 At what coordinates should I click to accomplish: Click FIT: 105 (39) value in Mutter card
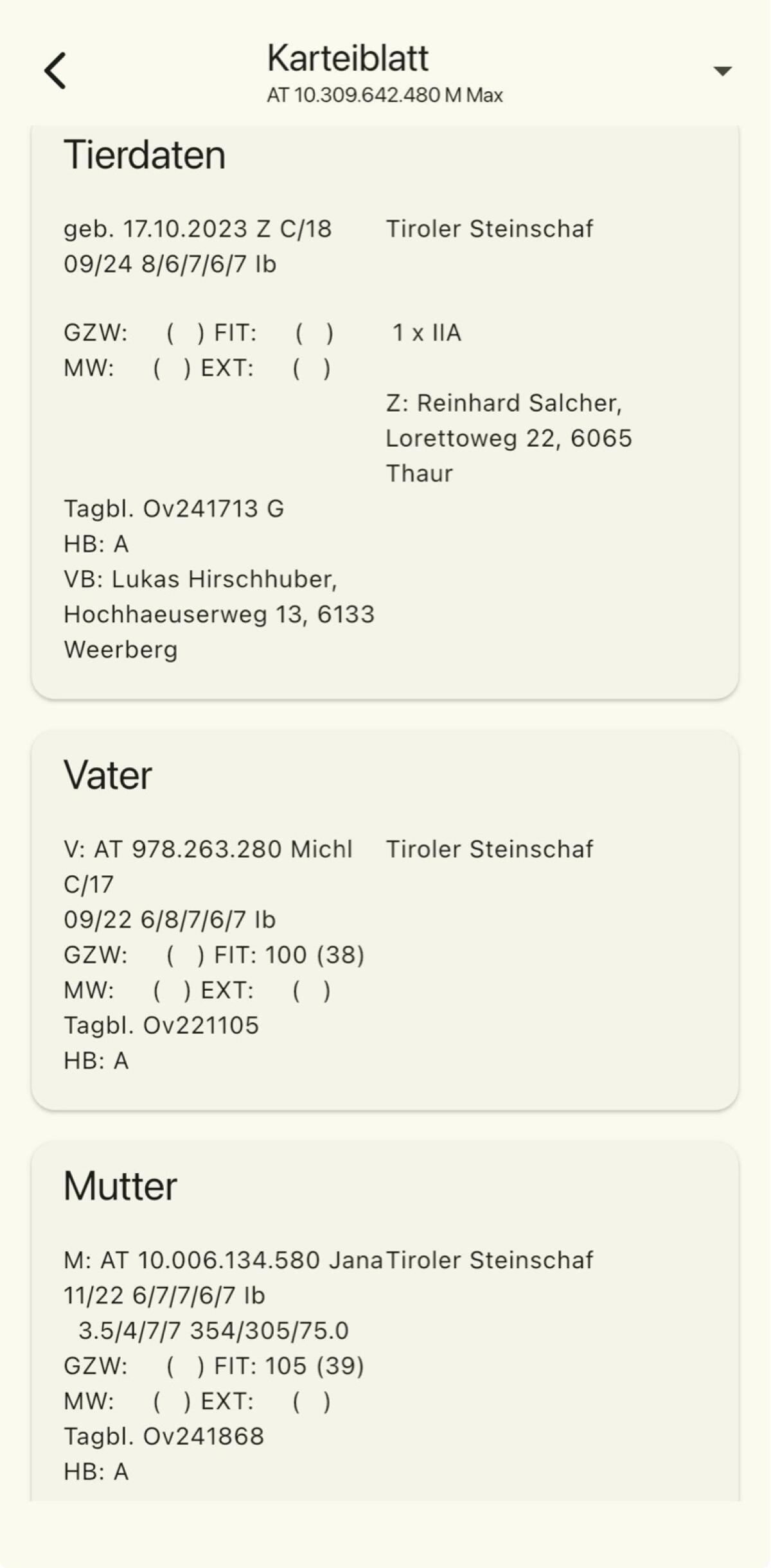tap(288, 1366)
